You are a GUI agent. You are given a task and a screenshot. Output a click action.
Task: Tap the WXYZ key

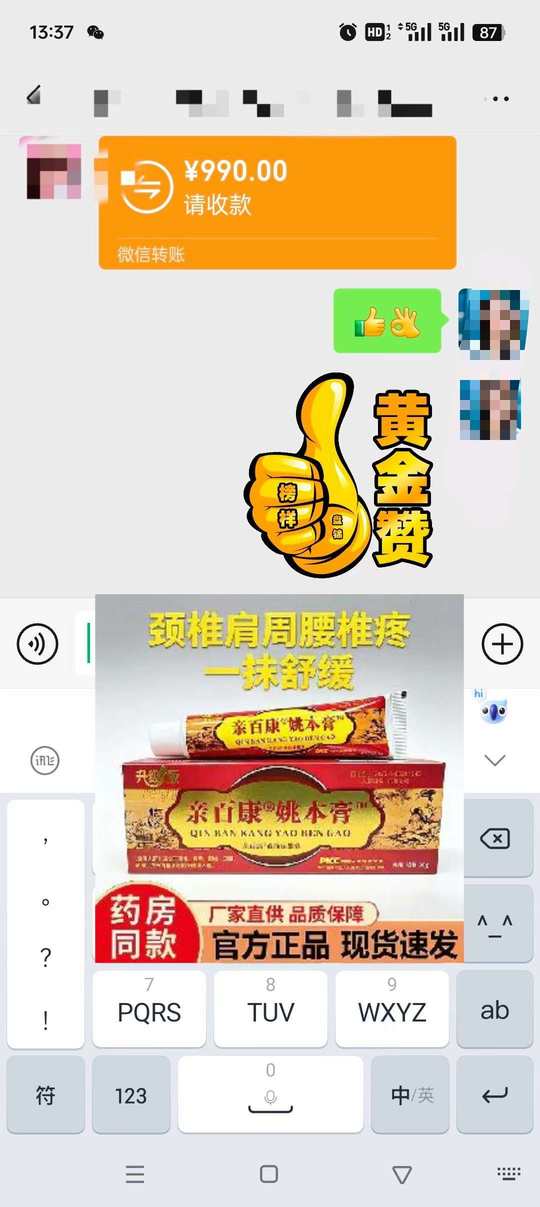[392, 1010]
